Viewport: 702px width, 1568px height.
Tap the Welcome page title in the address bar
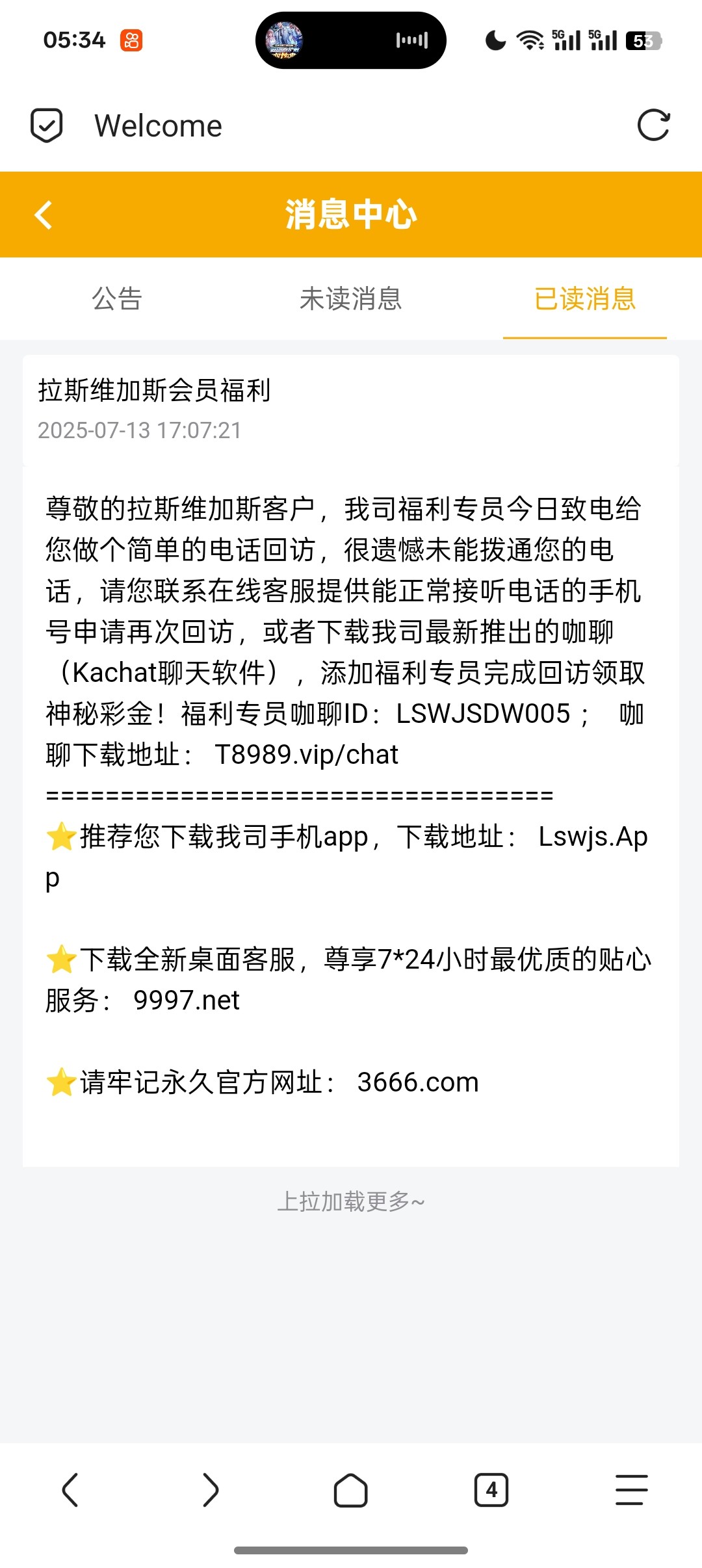point(158,125)
